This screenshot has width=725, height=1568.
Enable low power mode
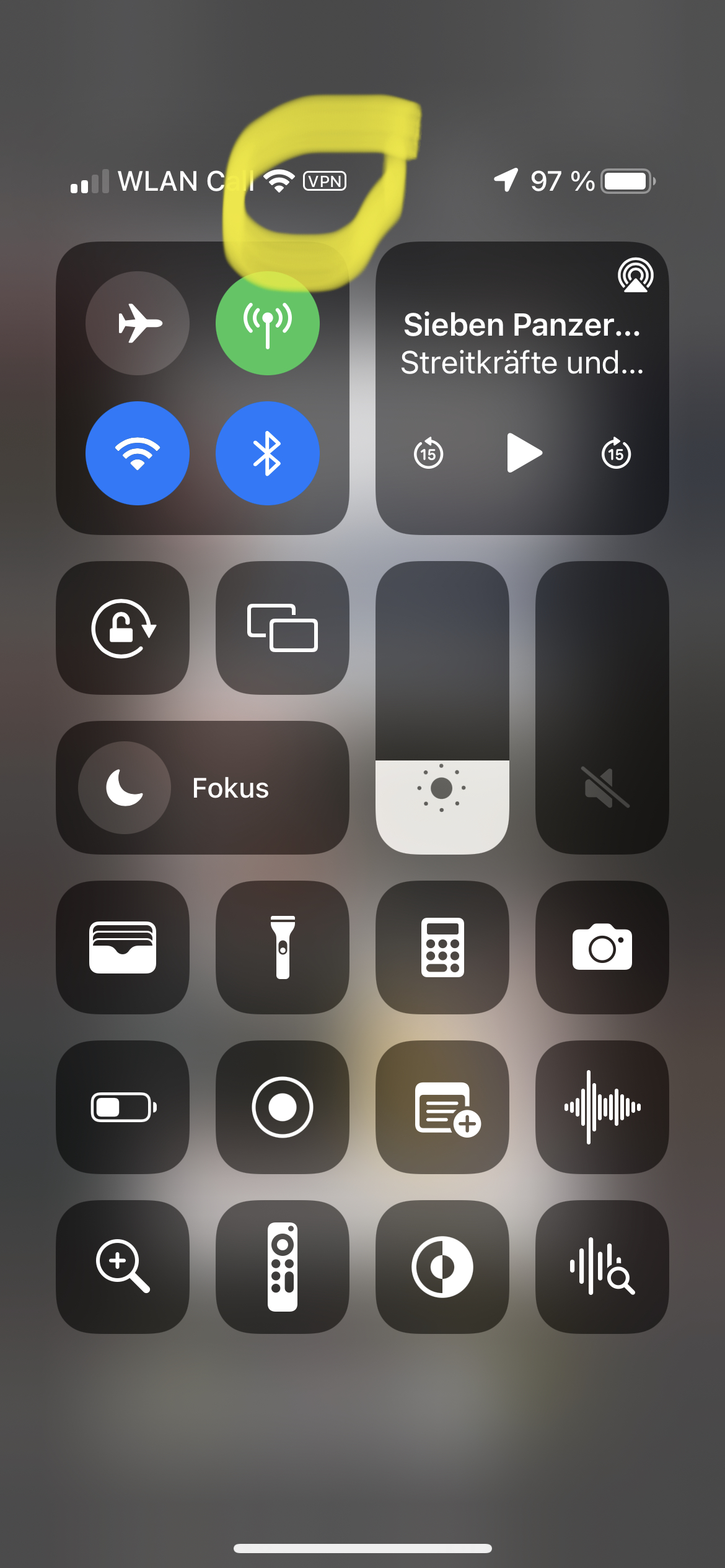(x=123, y=1107)
